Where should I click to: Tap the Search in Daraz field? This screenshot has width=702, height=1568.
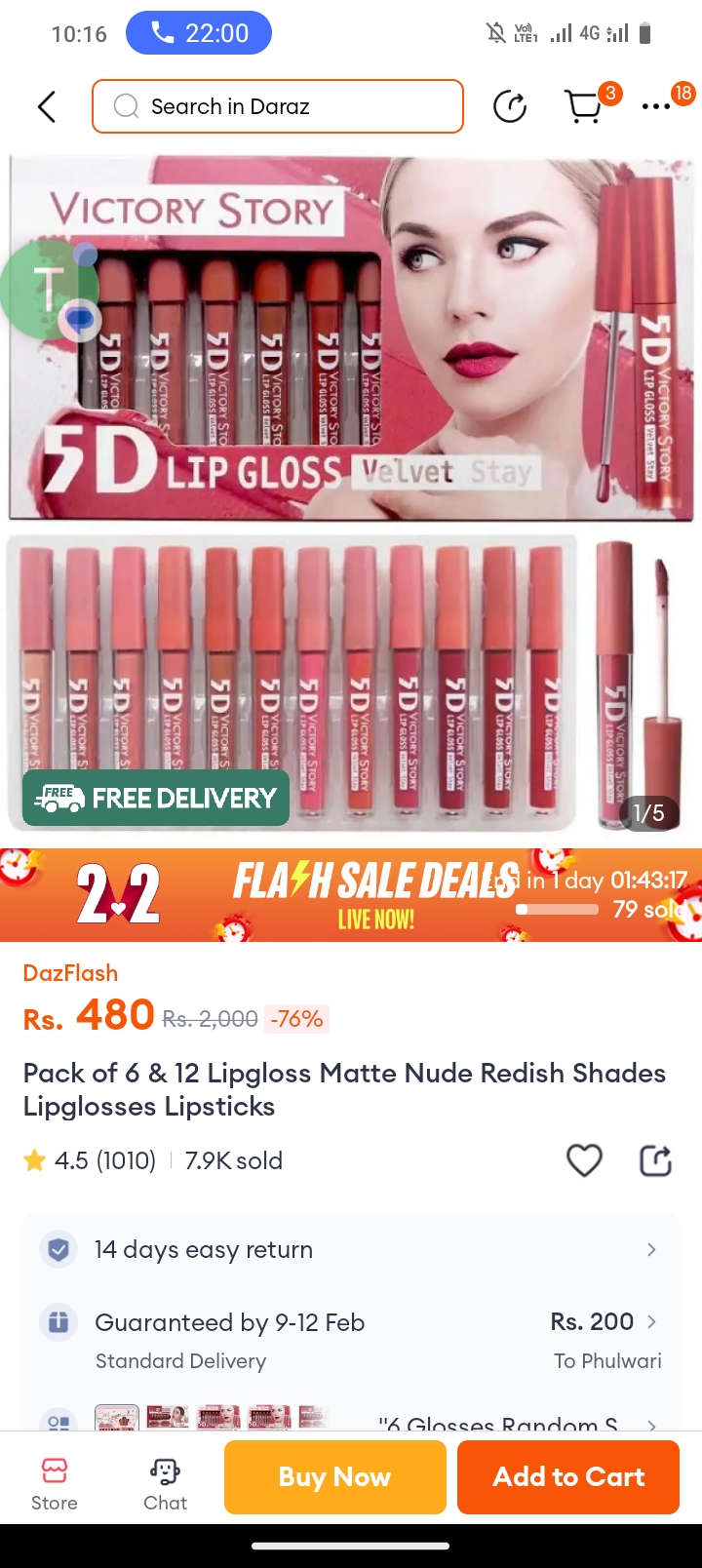278,106
